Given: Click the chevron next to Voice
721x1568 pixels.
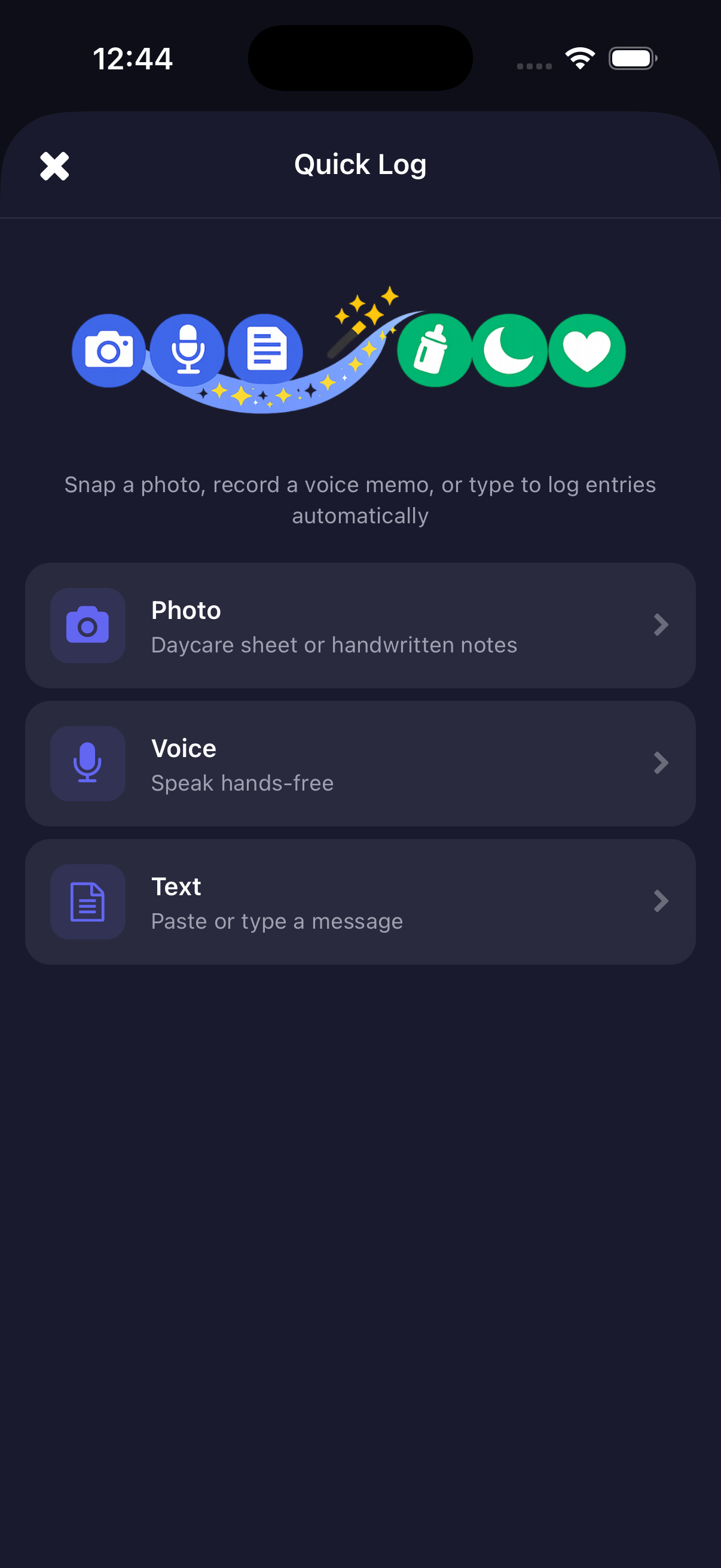Looking at the screenshot, I should pos(661,763).
